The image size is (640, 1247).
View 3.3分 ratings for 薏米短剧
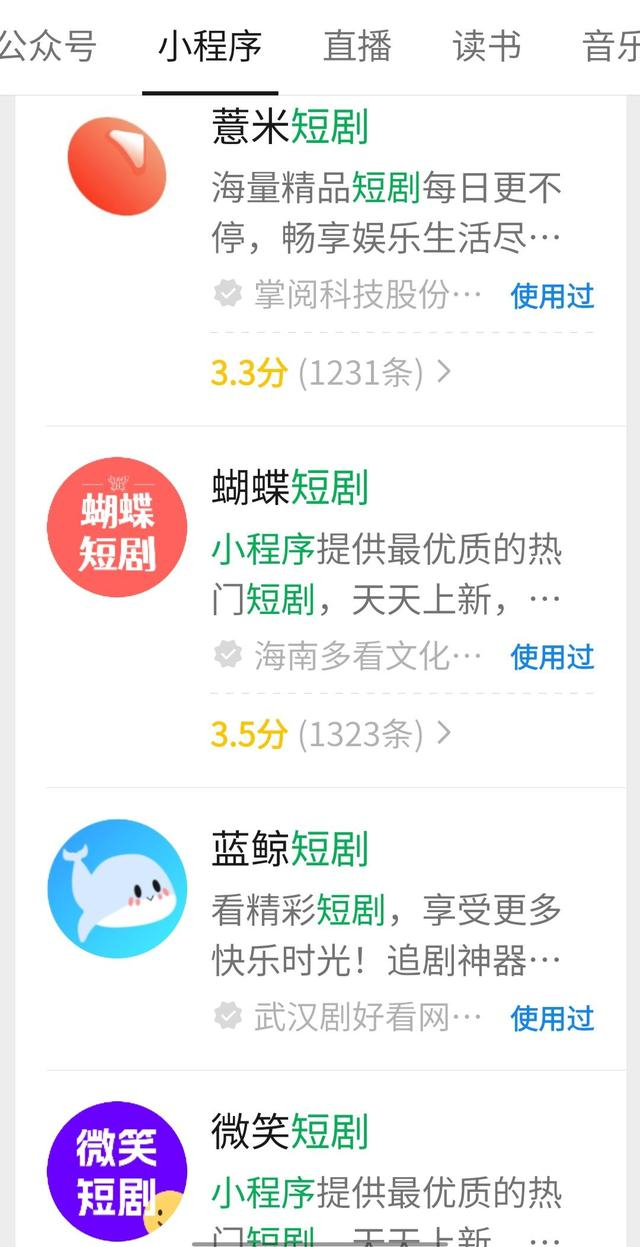click(x=330, y=373)
